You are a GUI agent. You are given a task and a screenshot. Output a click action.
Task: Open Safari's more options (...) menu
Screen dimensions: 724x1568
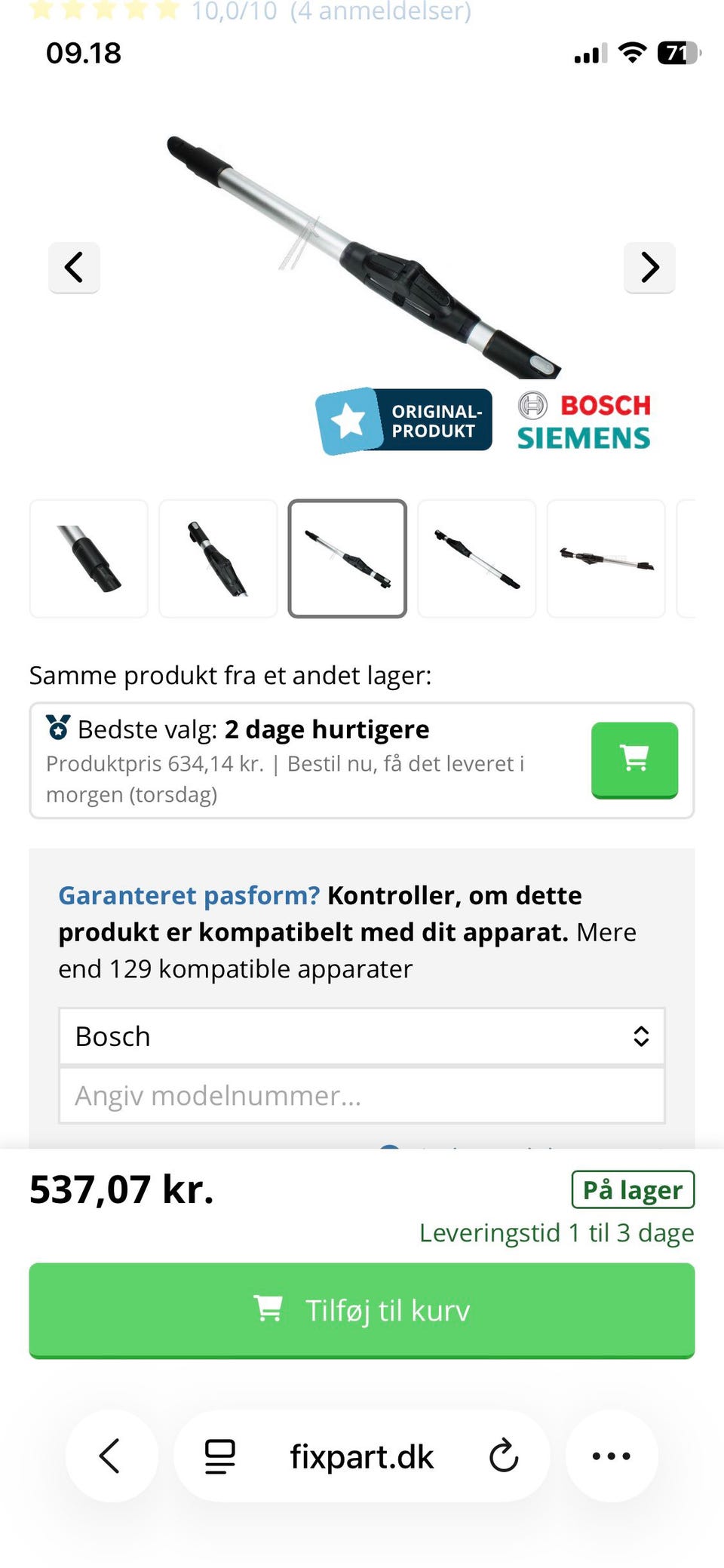(612, 1456)
